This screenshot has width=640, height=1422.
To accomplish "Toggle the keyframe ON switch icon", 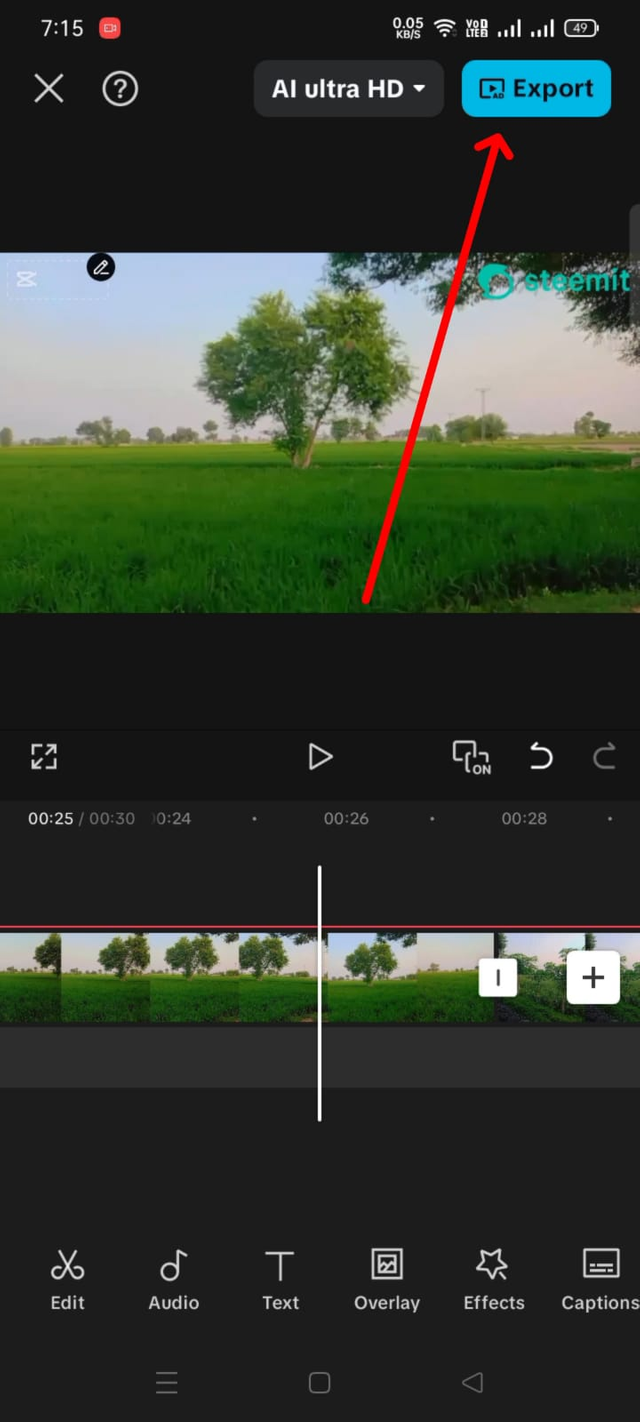I will pos(472,758).
